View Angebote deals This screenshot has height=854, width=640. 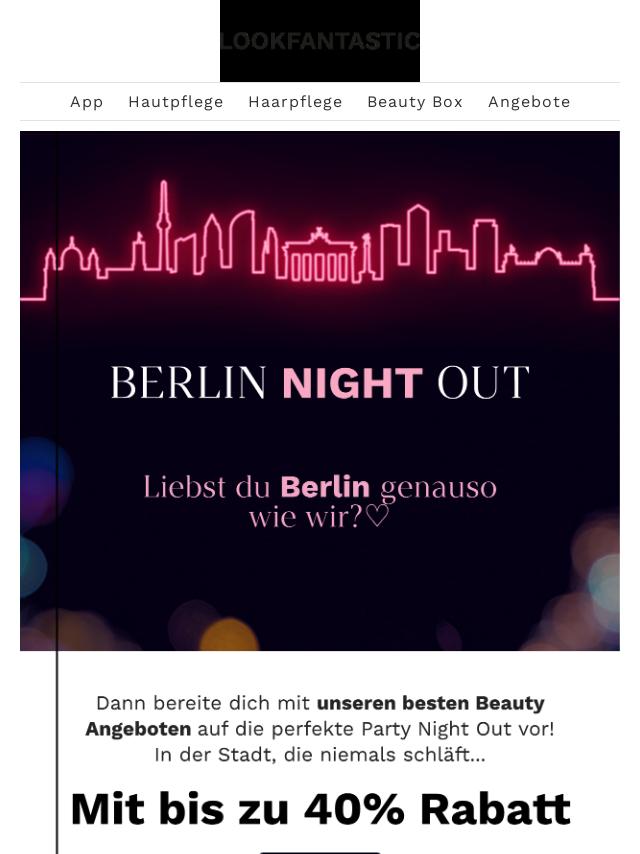(529, 102)
